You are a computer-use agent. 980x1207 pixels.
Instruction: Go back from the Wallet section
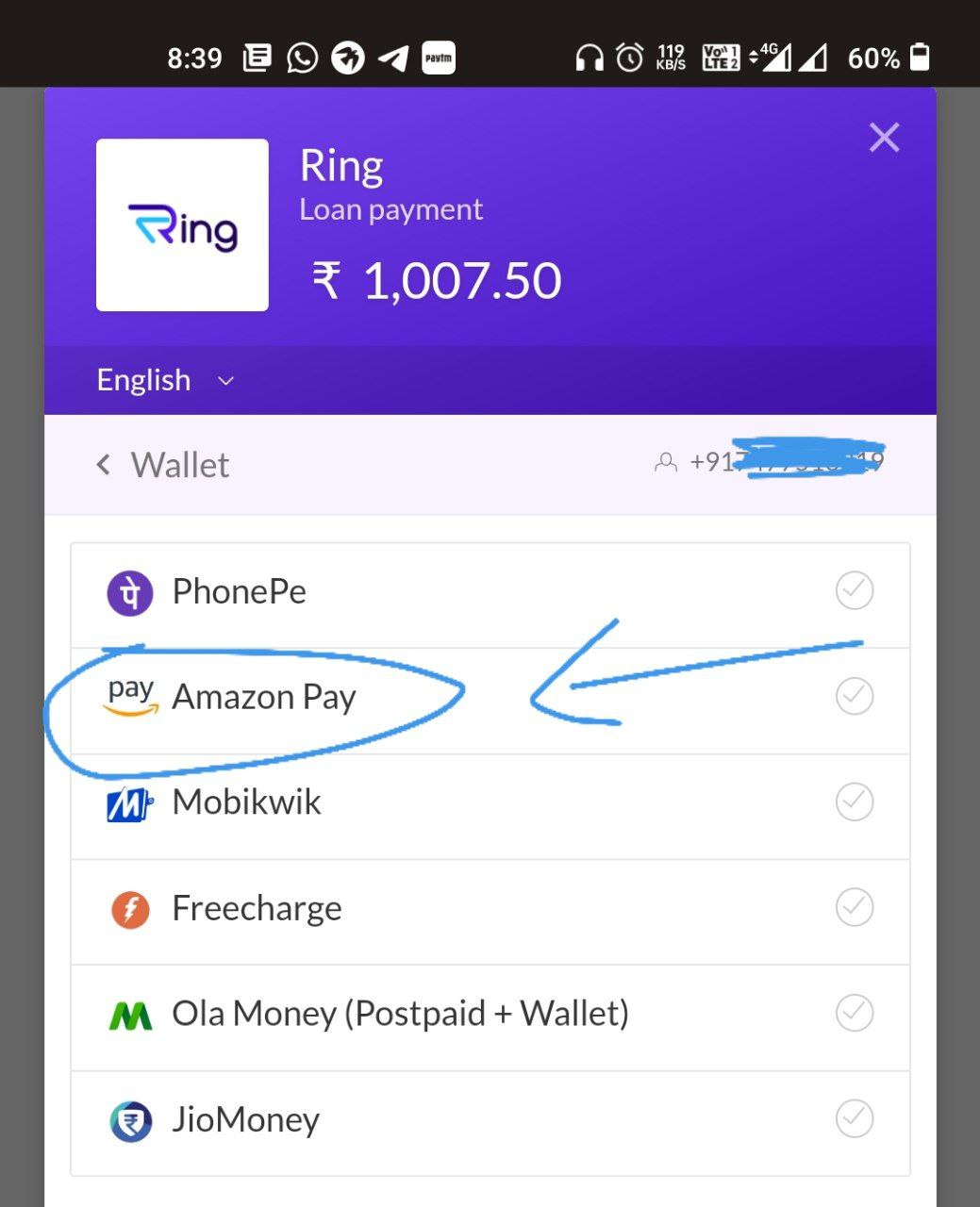pyautogui.click(x=104, y=464)
